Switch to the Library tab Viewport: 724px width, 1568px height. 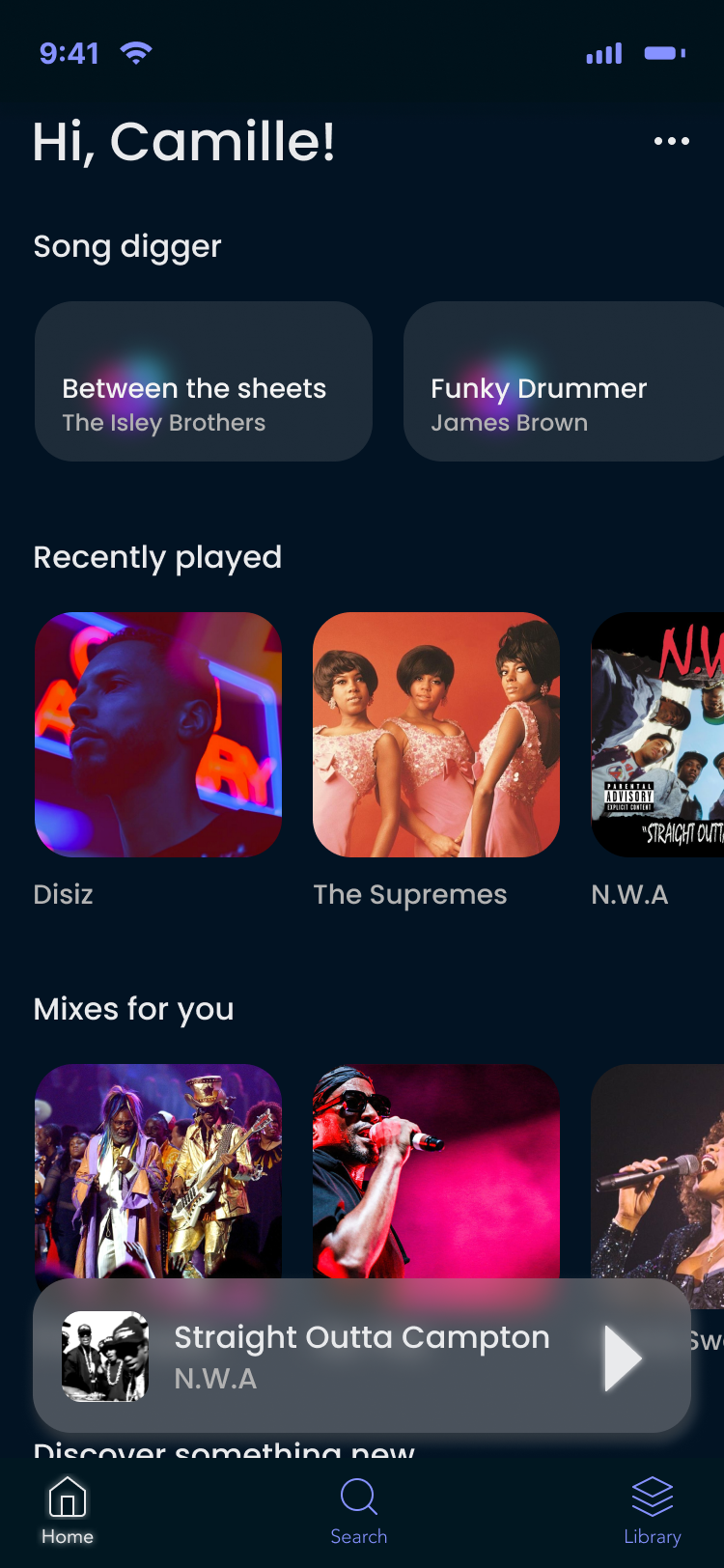pyautogui.click(x=653, y=1511)
